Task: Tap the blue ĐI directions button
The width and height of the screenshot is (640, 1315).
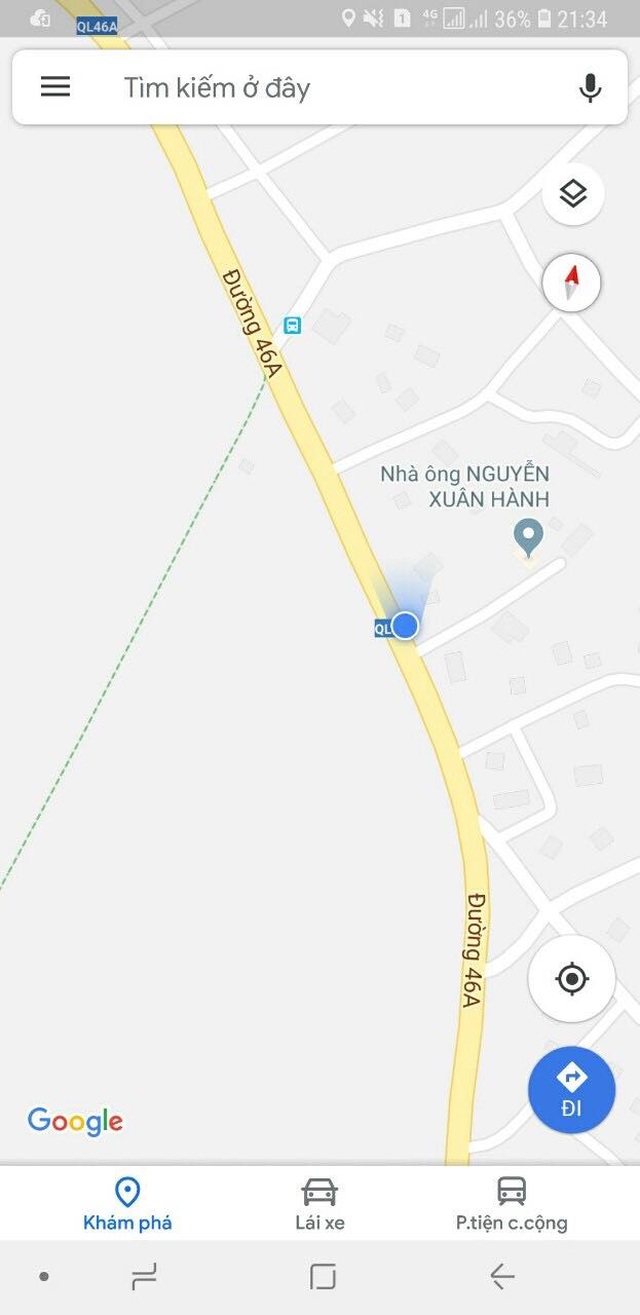Action: 572,1089
